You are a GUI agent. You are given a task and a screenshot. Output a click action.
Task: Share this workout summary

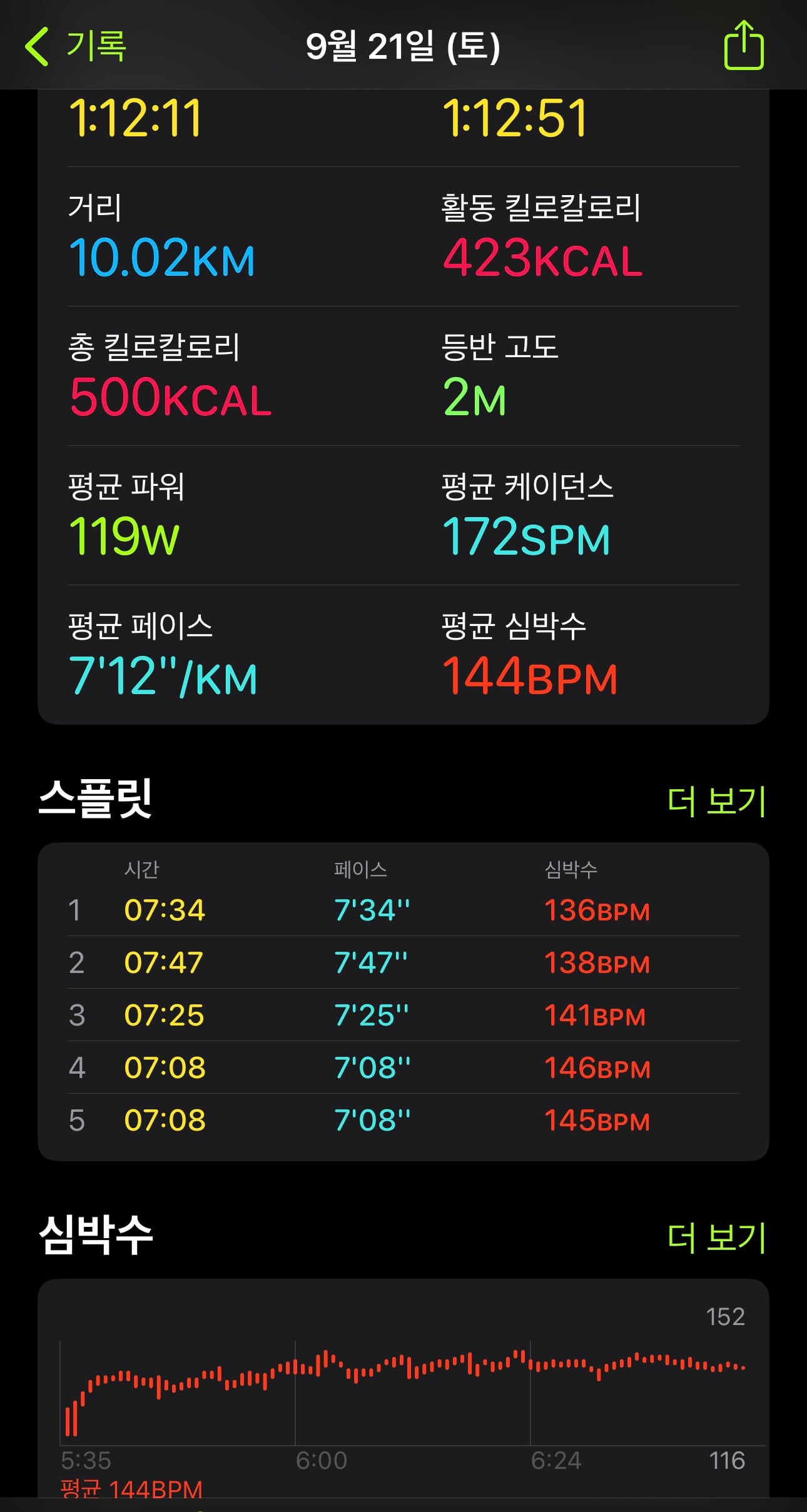pyautogui.click(x=743, y=45)
